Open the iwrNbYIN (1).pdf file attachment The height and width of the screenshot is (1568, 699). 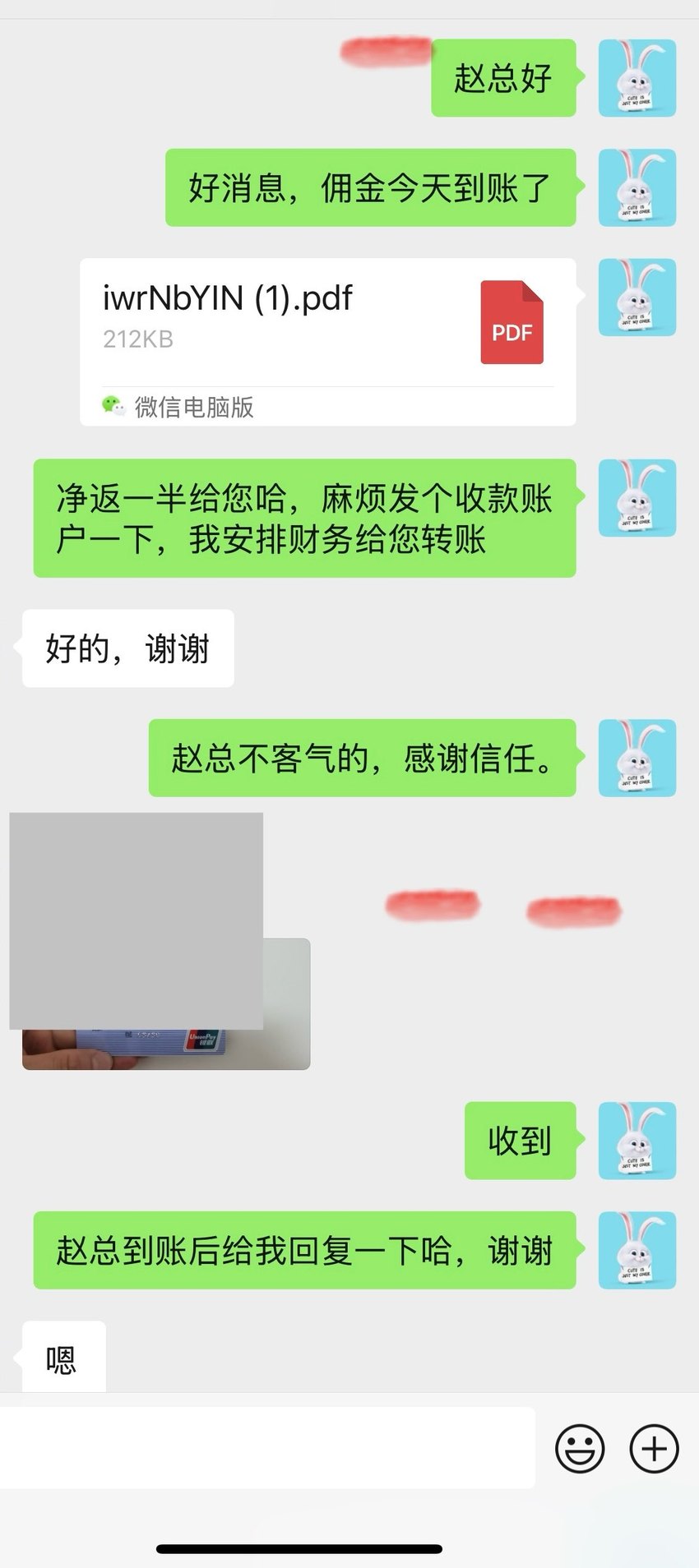coord(327,342)
